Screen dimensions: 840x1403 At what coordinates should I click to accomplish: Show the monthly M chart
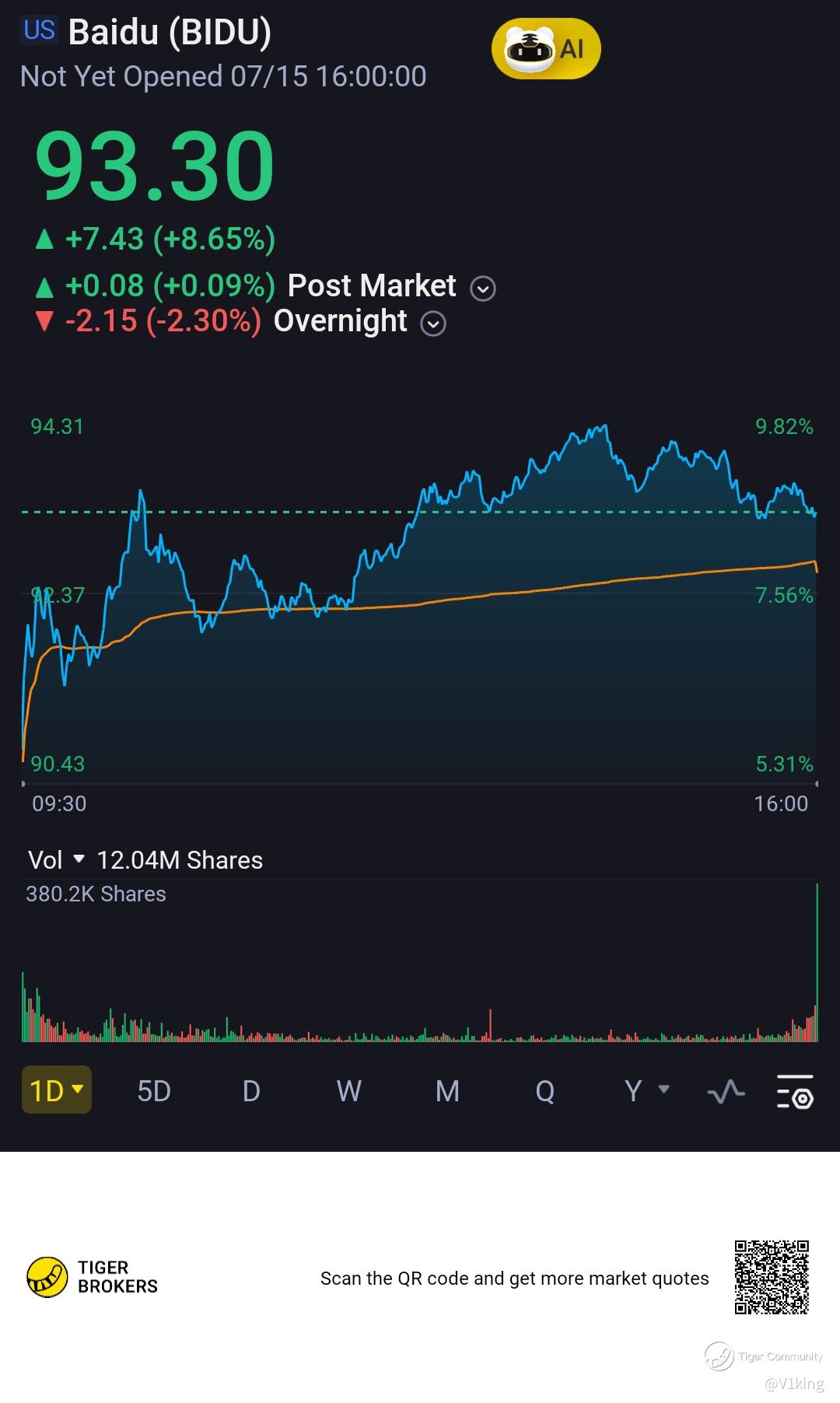[447, 1091]
